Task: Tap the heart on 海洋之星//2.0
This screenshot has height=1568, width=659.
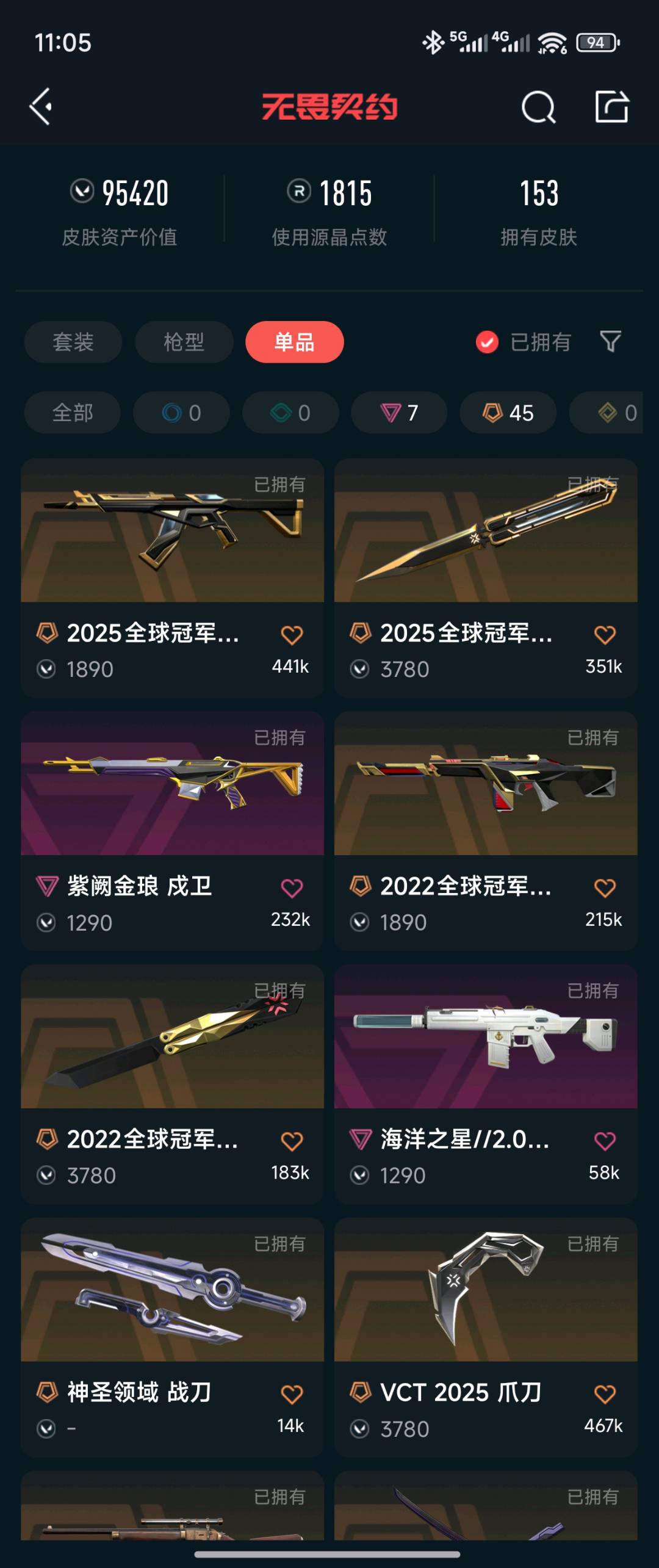Action: 605,1141
